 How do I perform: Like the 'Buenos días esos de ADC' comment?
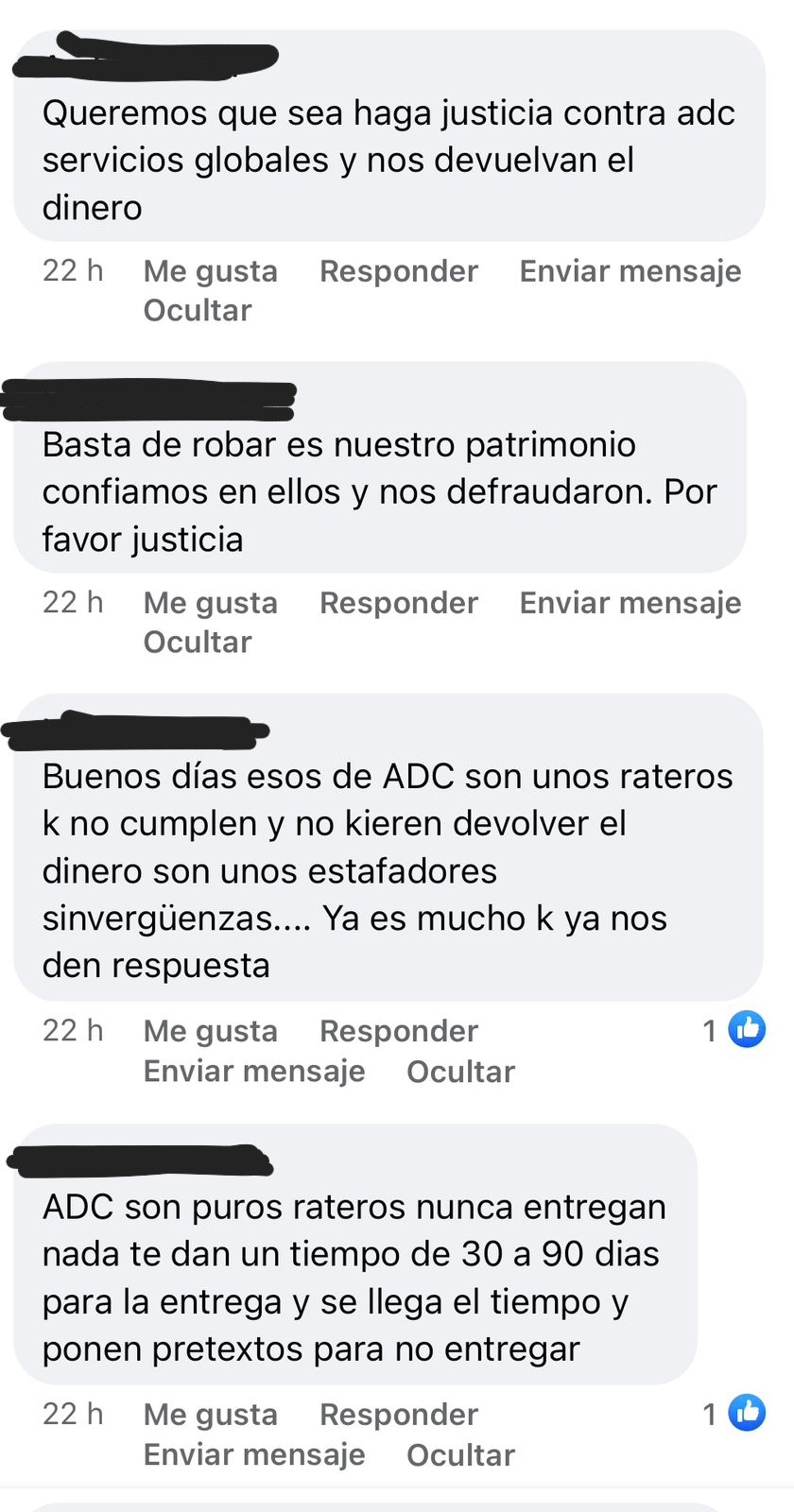(210, 1031)
